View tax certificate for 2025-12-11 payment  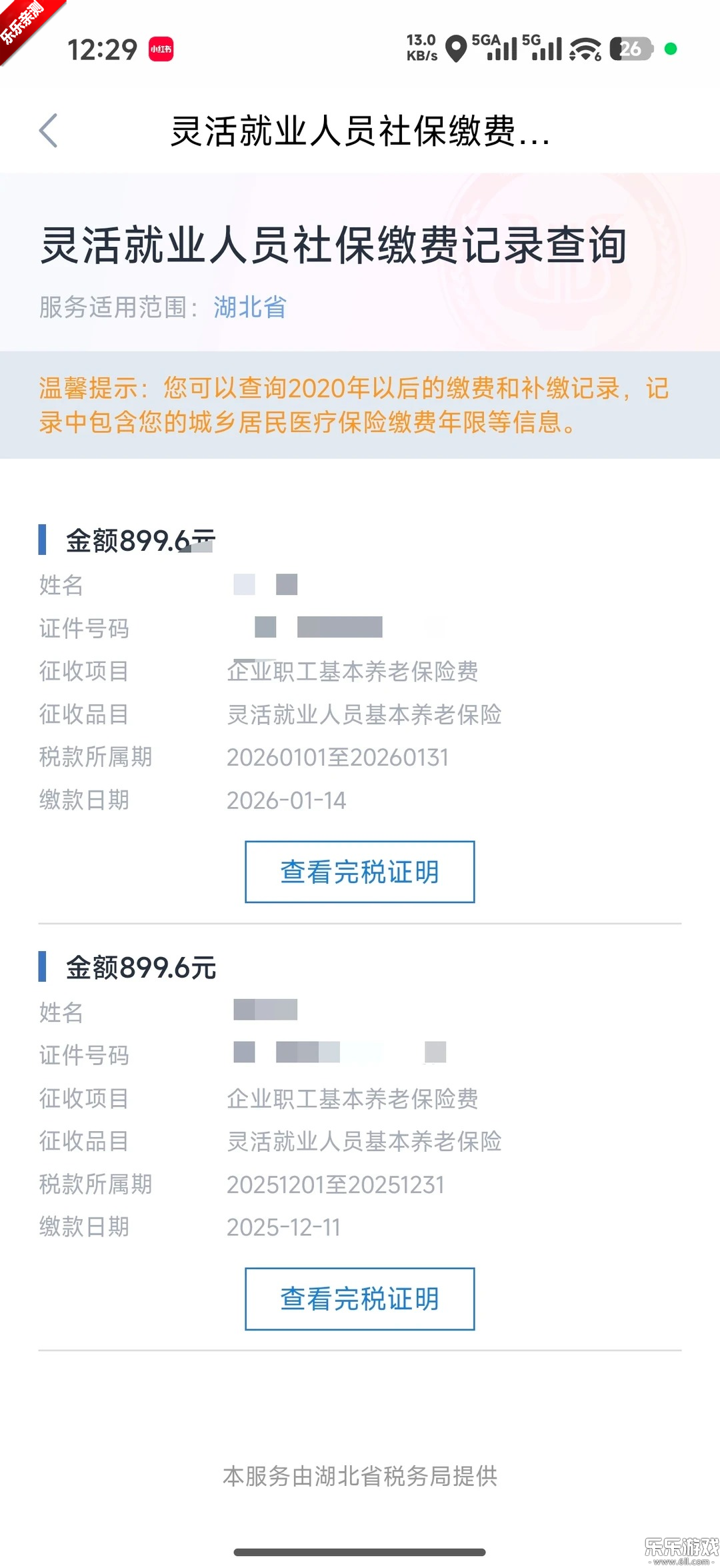click(x=359, y=1299)
